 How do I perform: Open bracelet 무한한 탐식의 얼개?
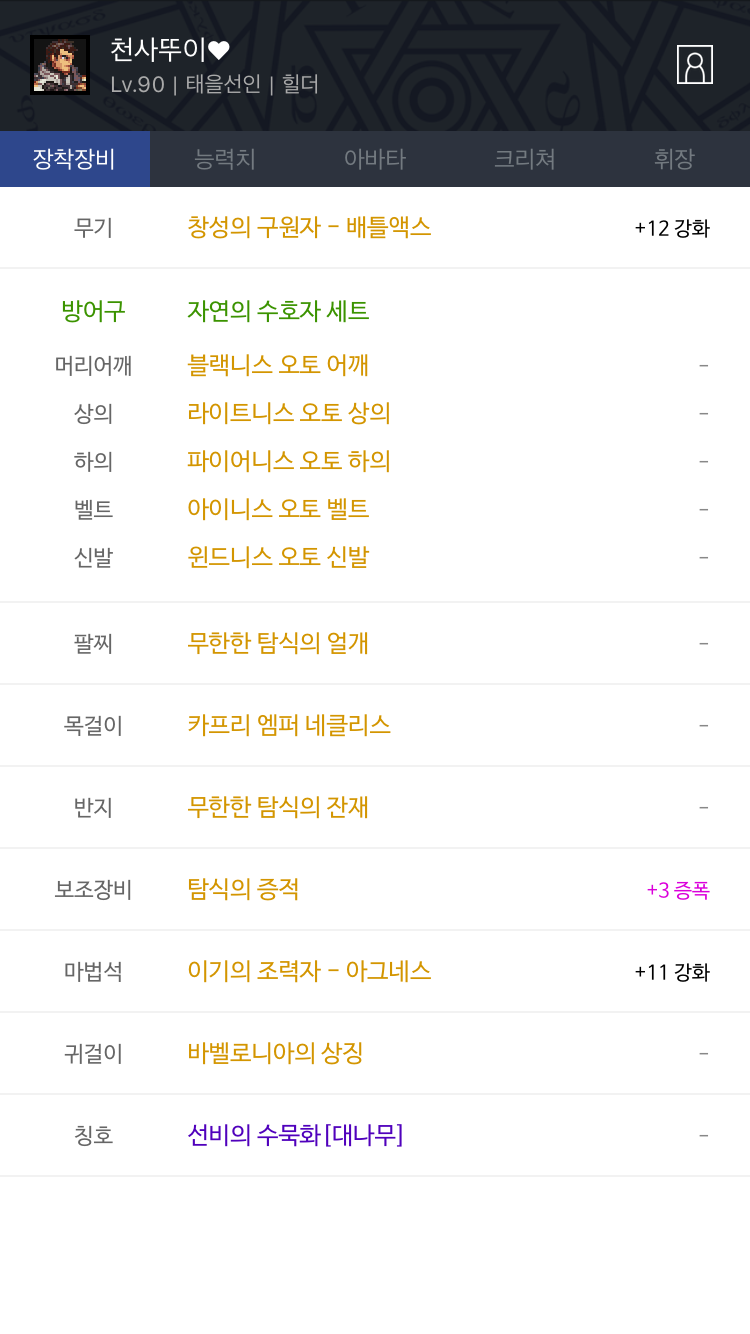278,643
